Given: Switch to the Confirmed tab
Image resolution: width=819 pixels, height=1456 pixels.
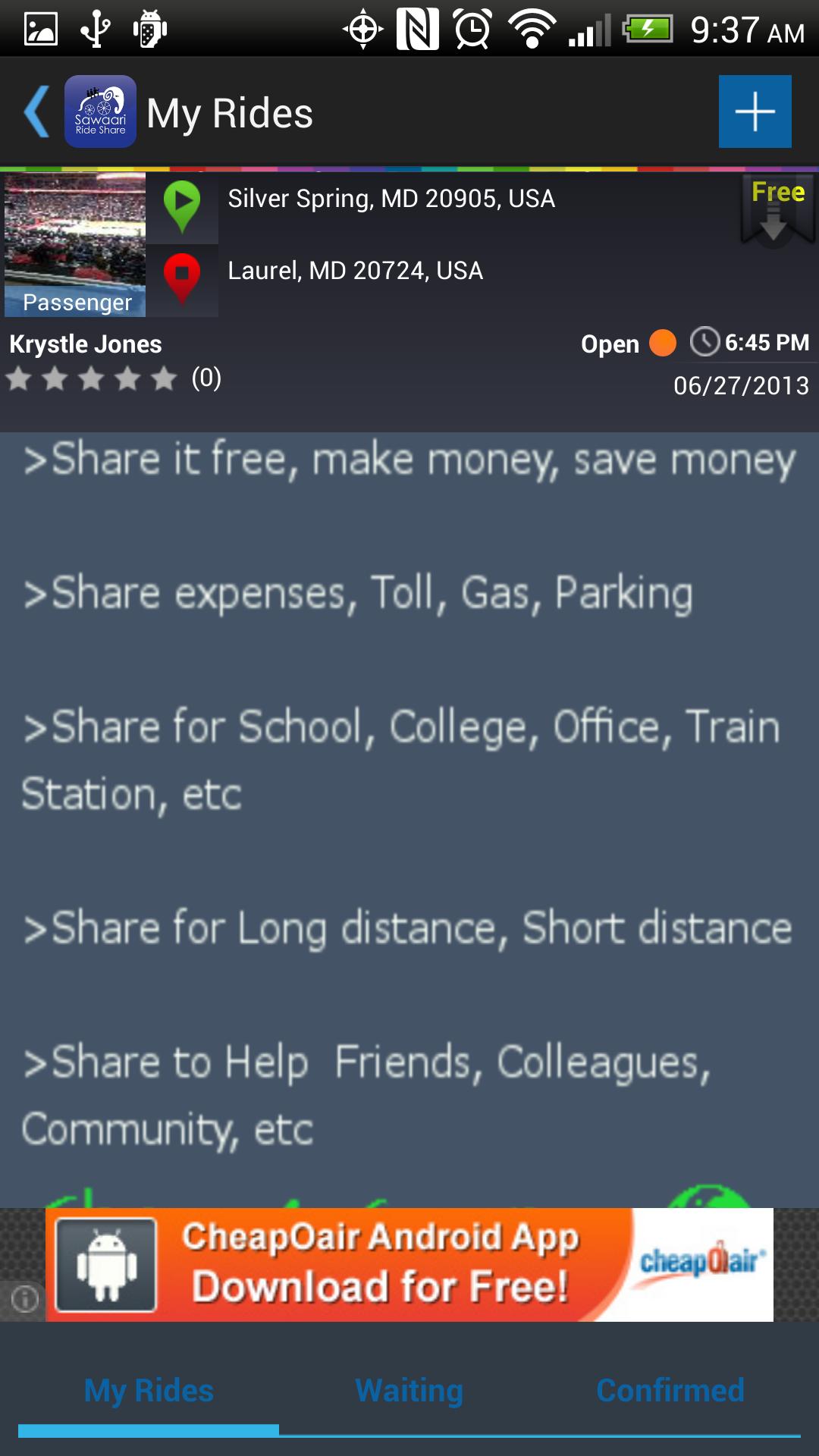Looking at the screenshot, I should [x=670, y=1391].
